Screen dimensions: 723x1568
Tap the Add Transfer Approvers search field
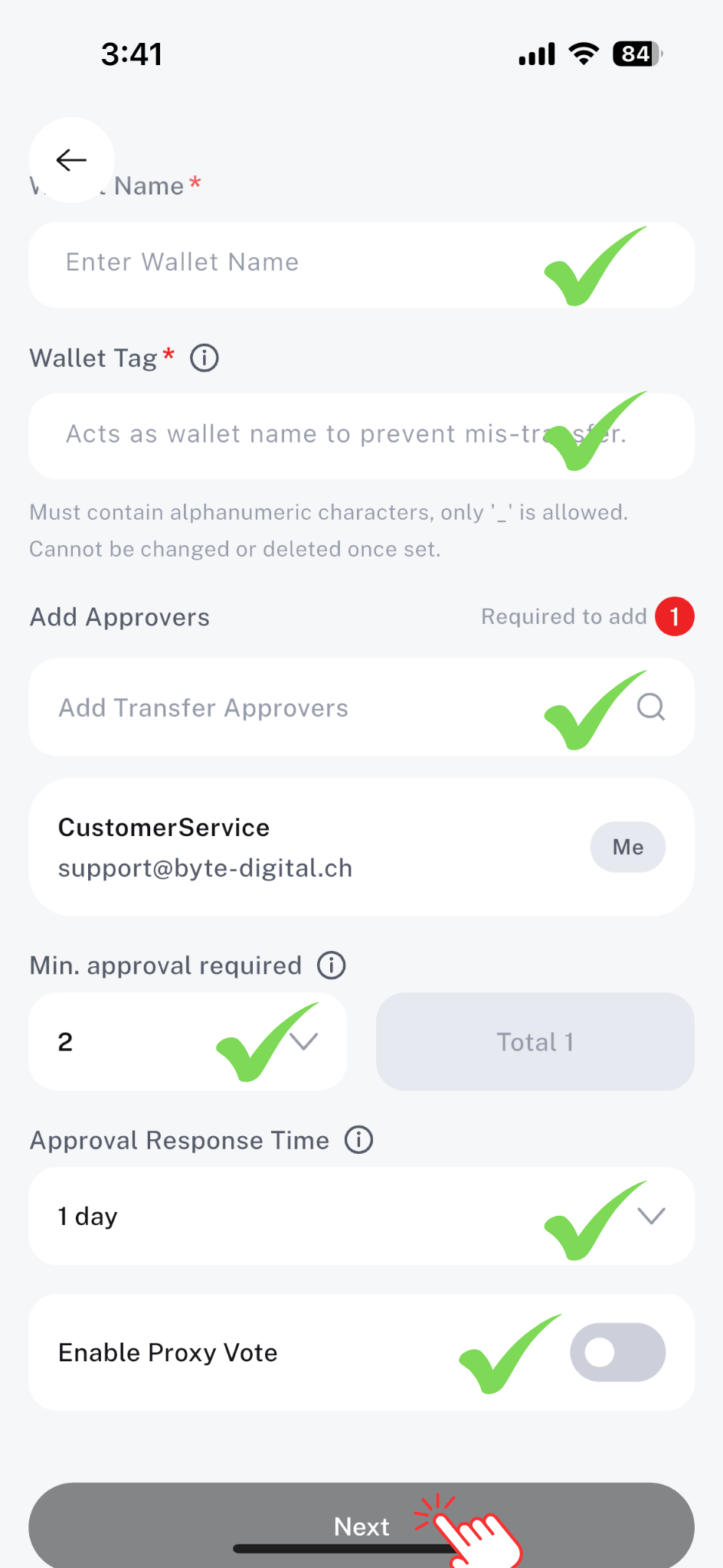pos(306,707)
